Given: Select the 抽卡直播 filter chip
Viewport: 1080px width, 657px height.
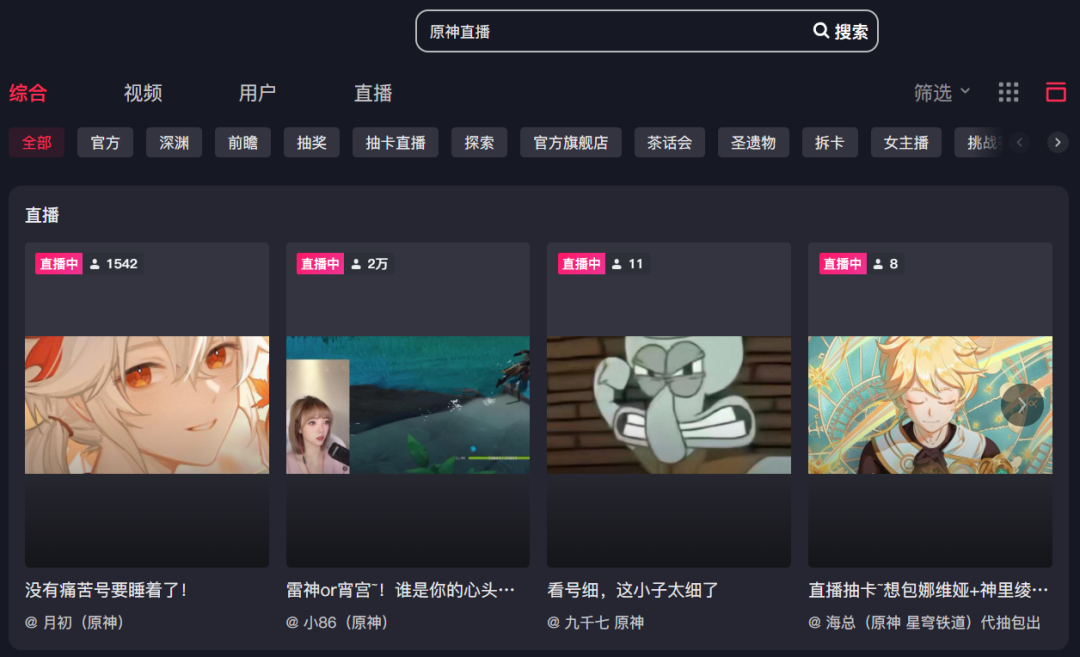Looking at the screenshot, I should pyautogui.click(x=395, y=143).
